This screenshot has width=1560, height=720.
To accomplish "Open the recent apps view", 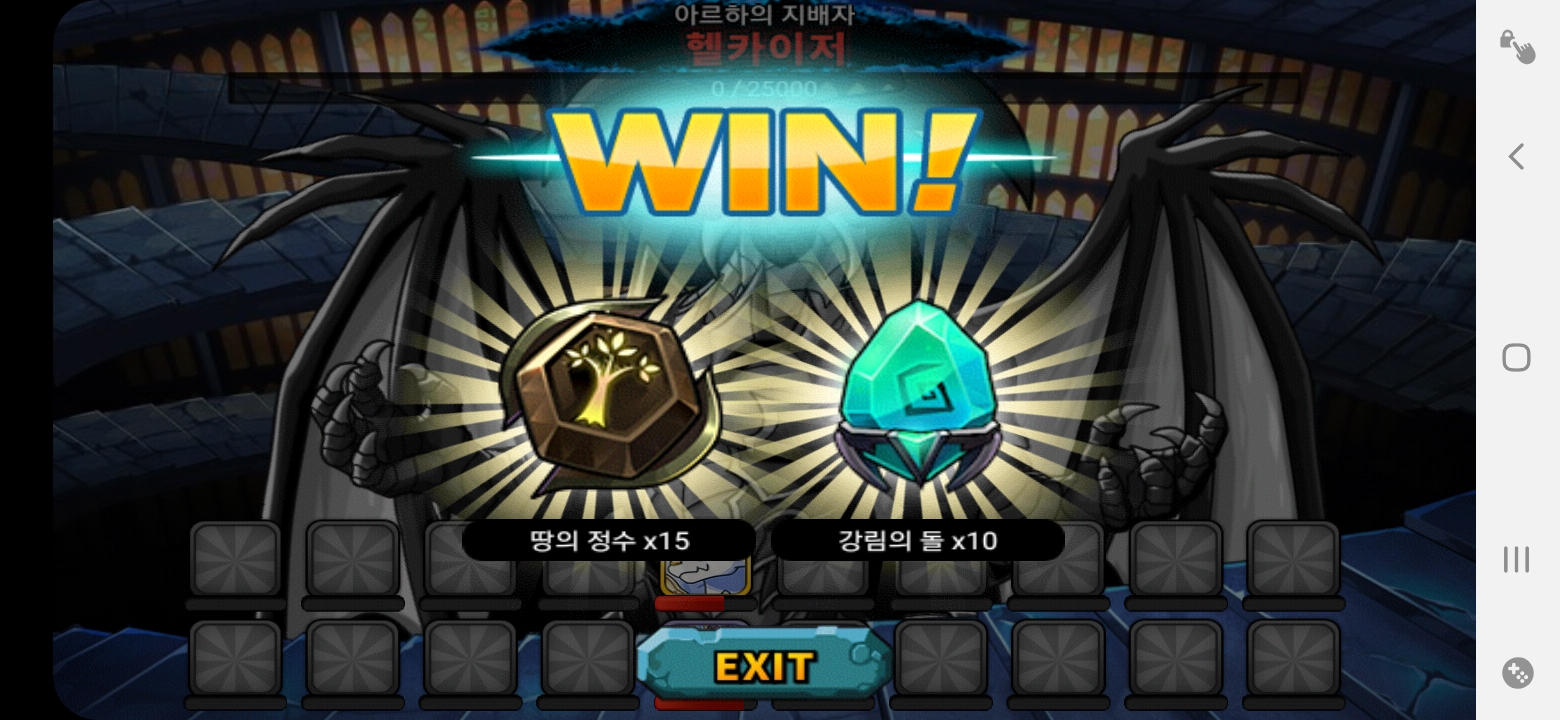I will tap(1516, 559).
